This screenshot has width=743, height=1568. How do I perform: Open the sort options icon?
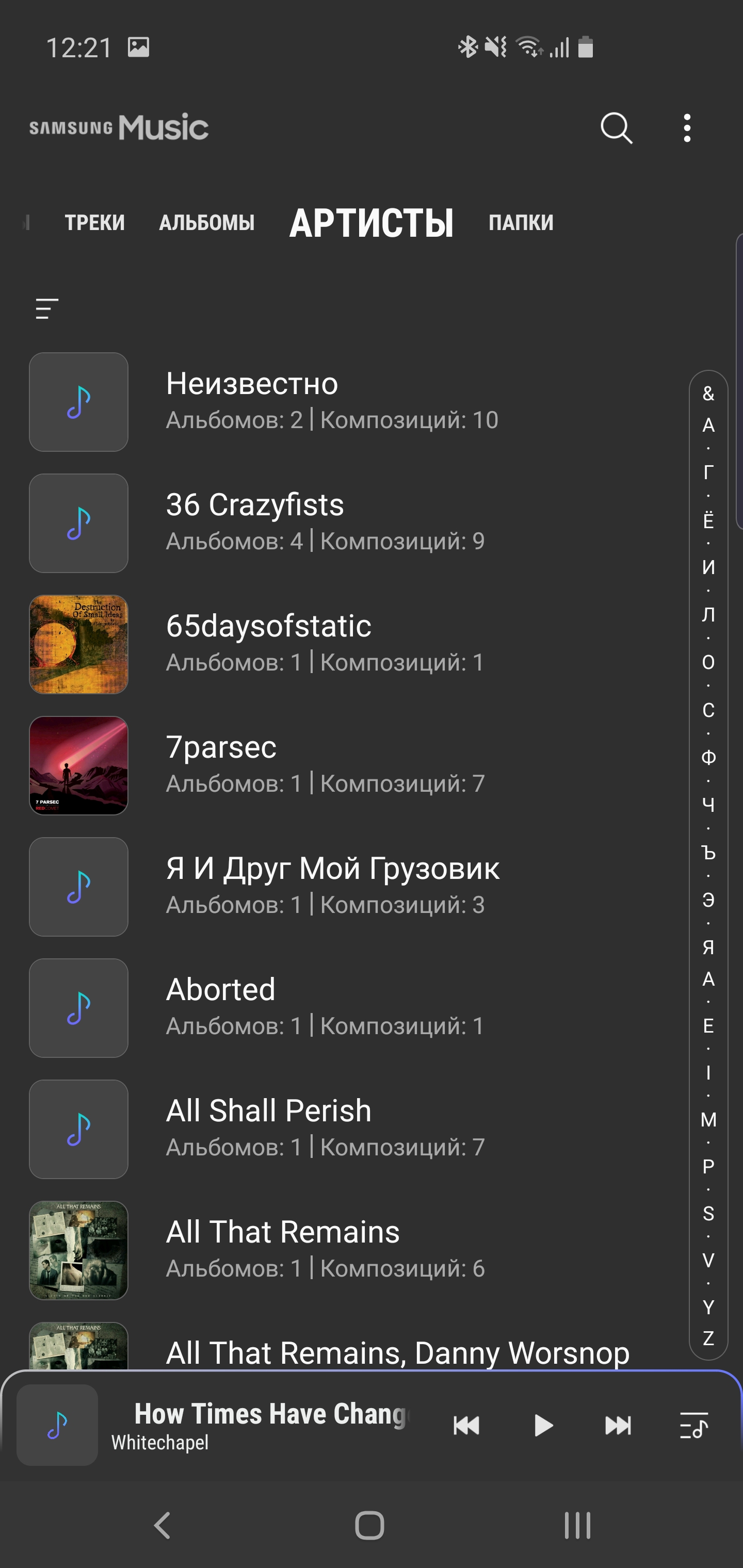[x=47, y=308]
